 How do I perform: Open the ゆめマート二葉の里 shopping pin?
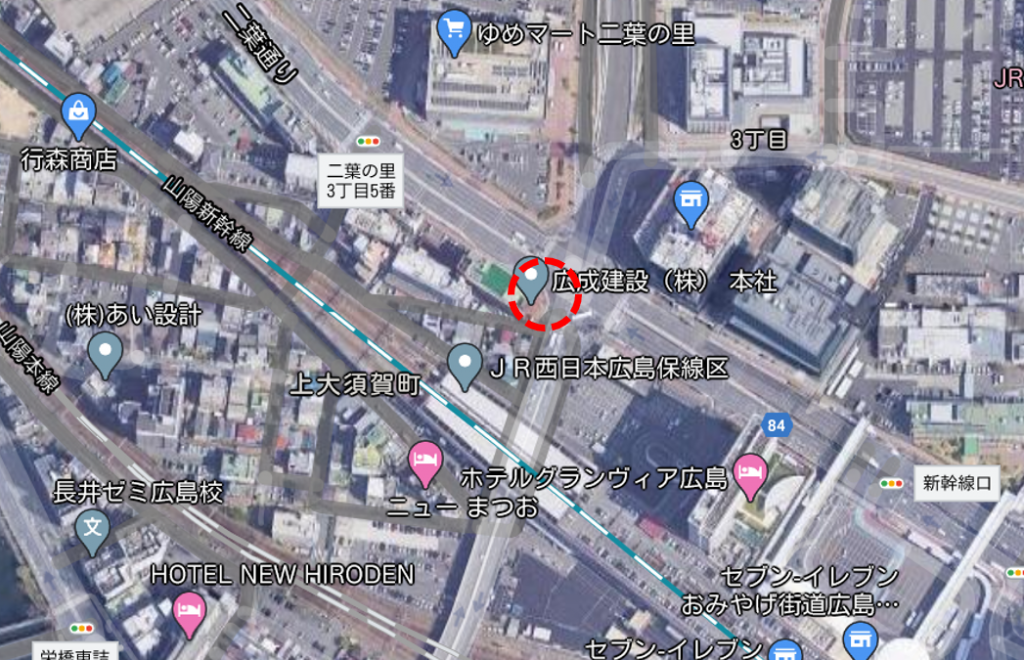(455, 32)
